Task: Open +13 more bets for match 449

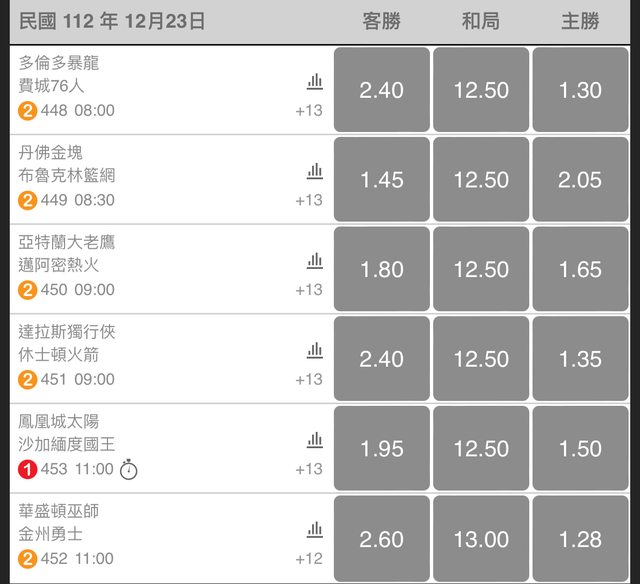Action: [x=309, y=200]
